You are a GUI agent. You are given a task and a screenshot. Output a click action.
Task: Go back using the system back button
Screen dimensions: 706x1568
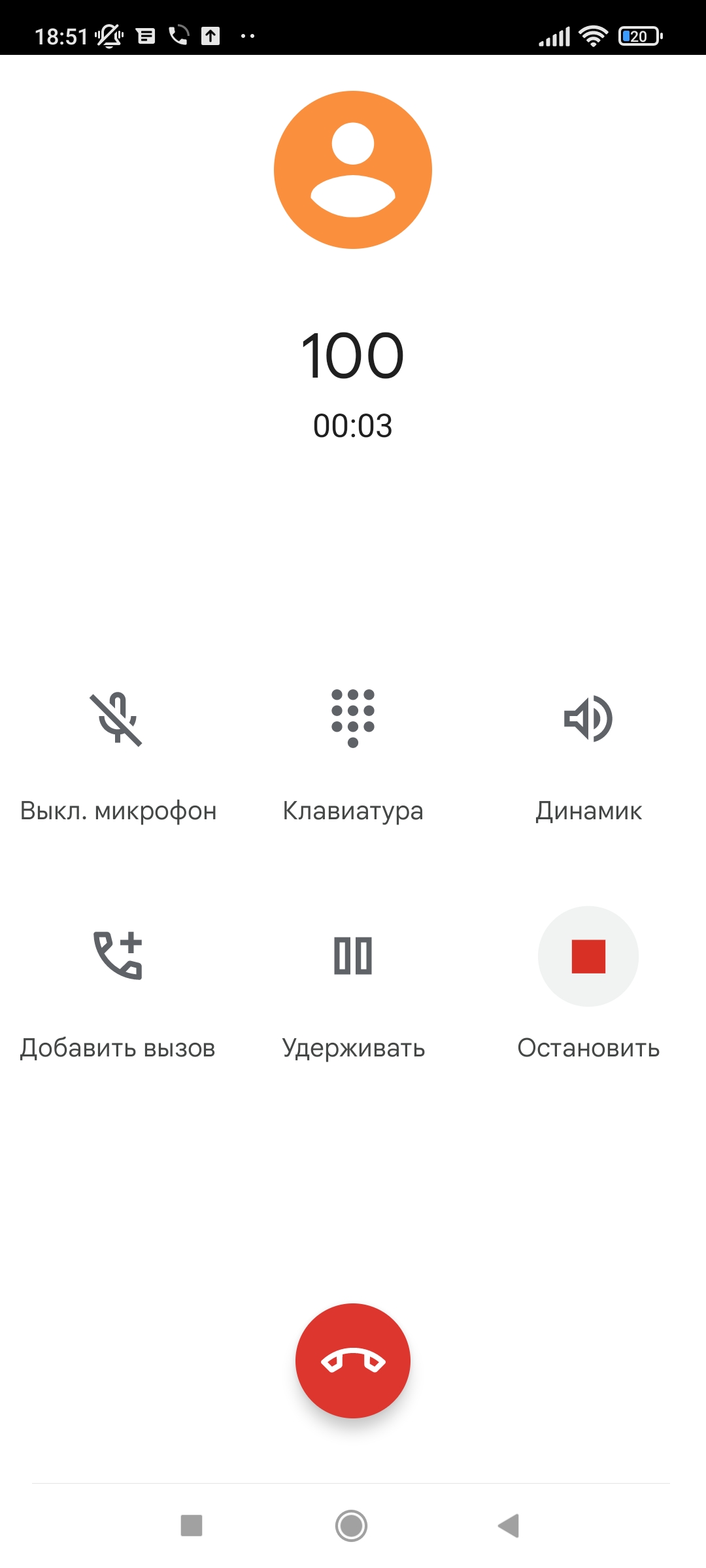coord(509,1526)
